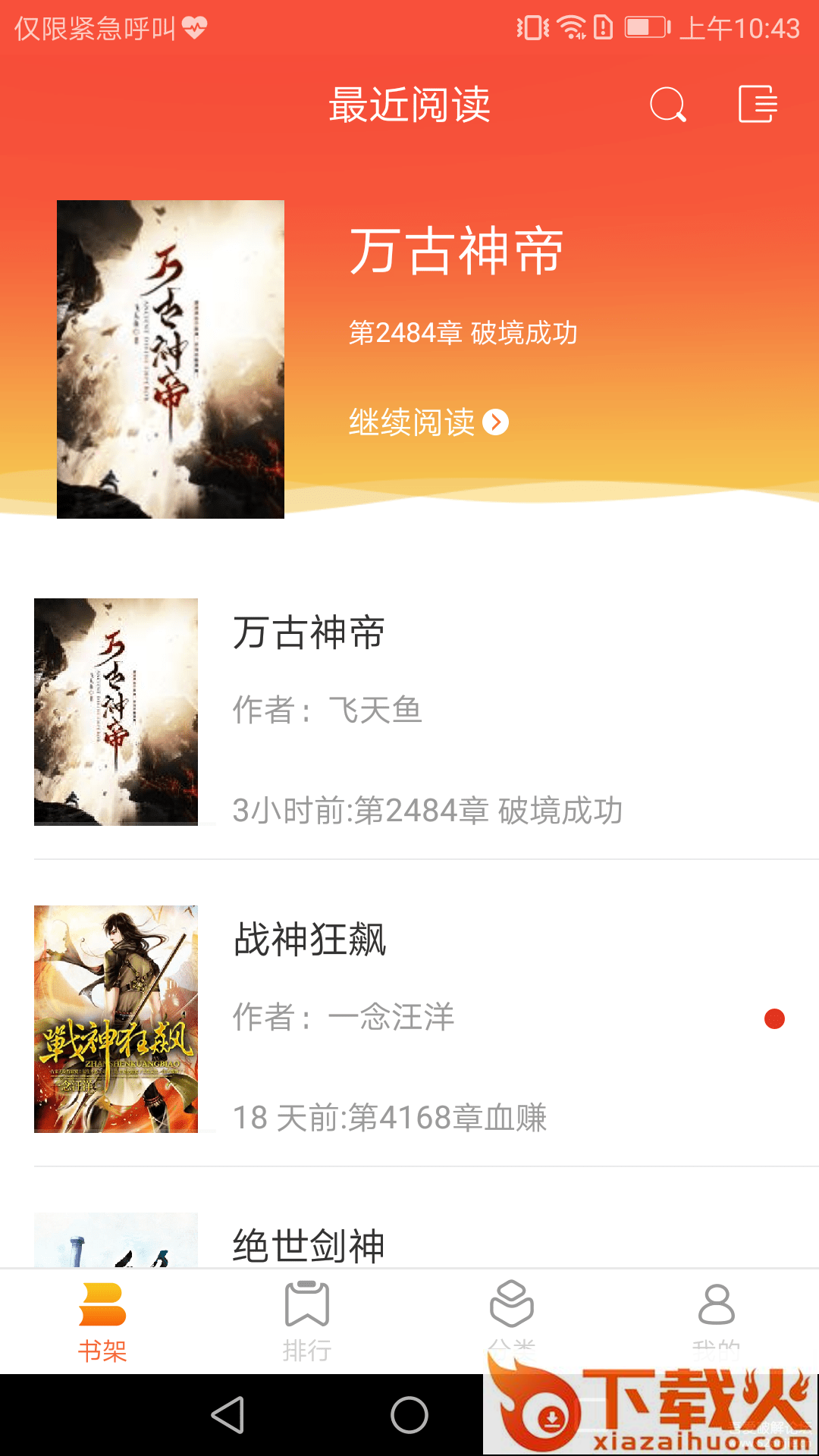This screenshot has width=819, height=1456.
Task: Return to the home screen
Action: pos(409,1415)
